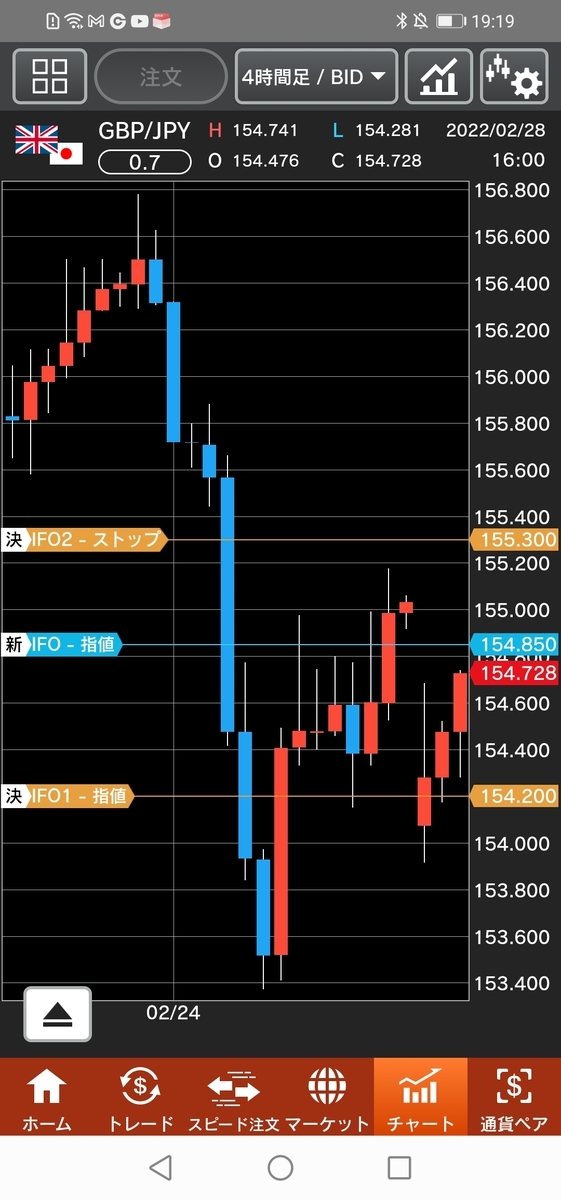
Task: Select the GBP/JPY currency pair header
Action: tap(145, 131)
